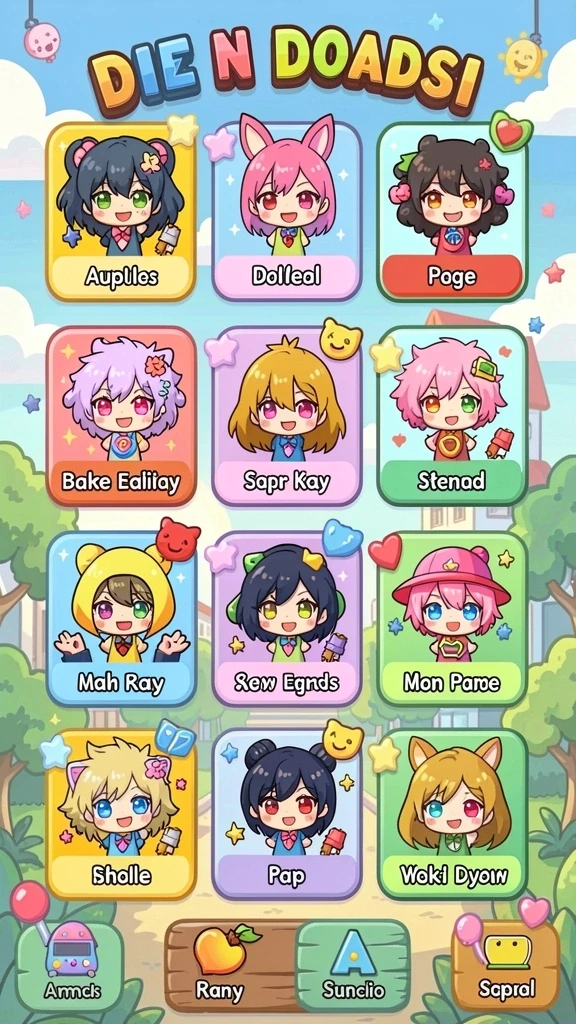
Task: Choose the Page character card
Action: point(452,212)
